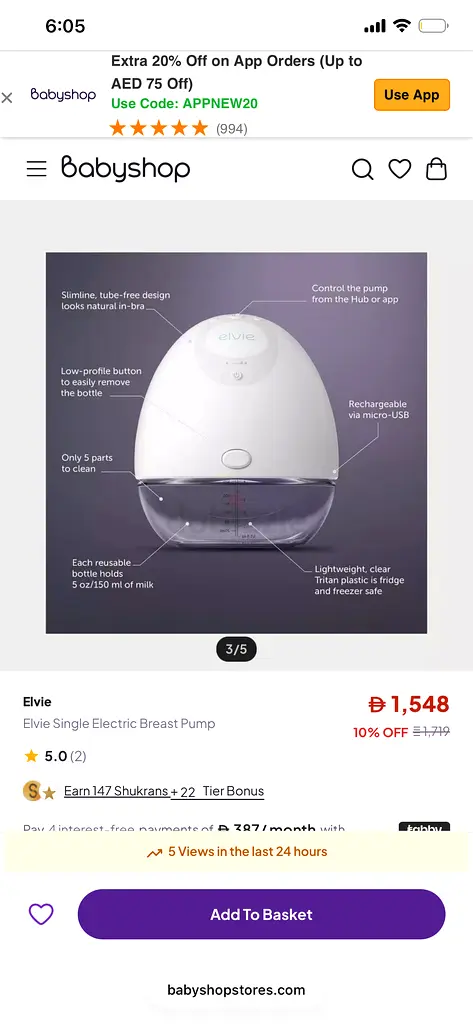
Task: Dismiss the app promotion banner
Action: coord(7,98)
